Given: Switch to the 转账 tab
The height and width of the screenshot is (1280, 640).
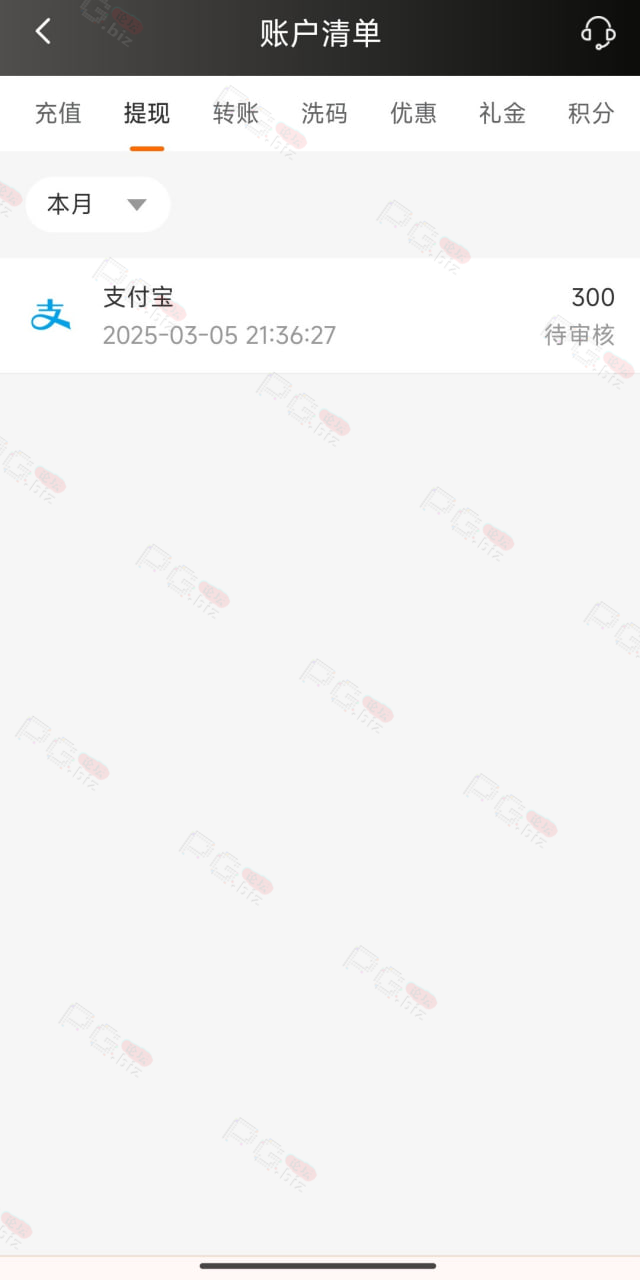Looking at the screenshot, I should [236, 113].
